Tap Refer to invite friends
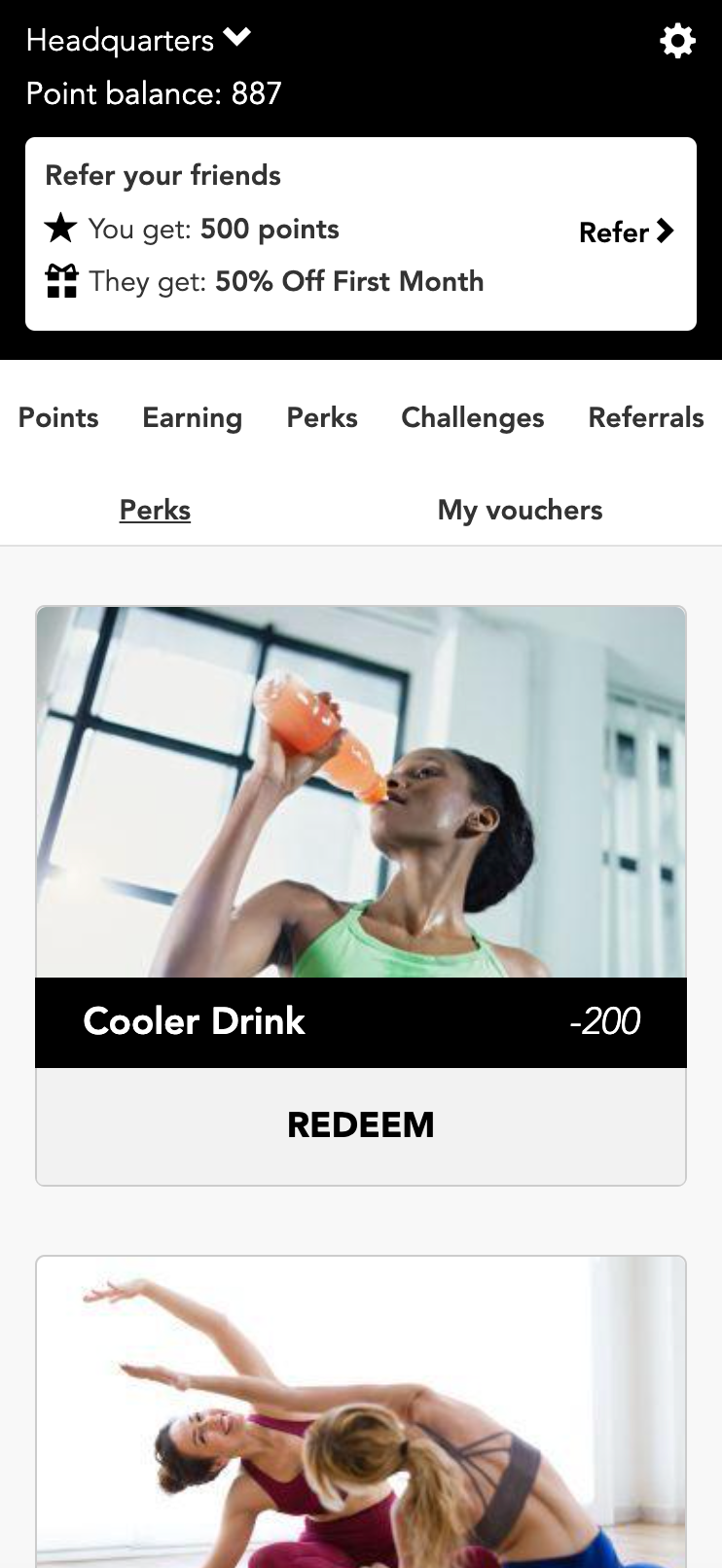The image size is (722, 1568). click(x=626, y=232)
